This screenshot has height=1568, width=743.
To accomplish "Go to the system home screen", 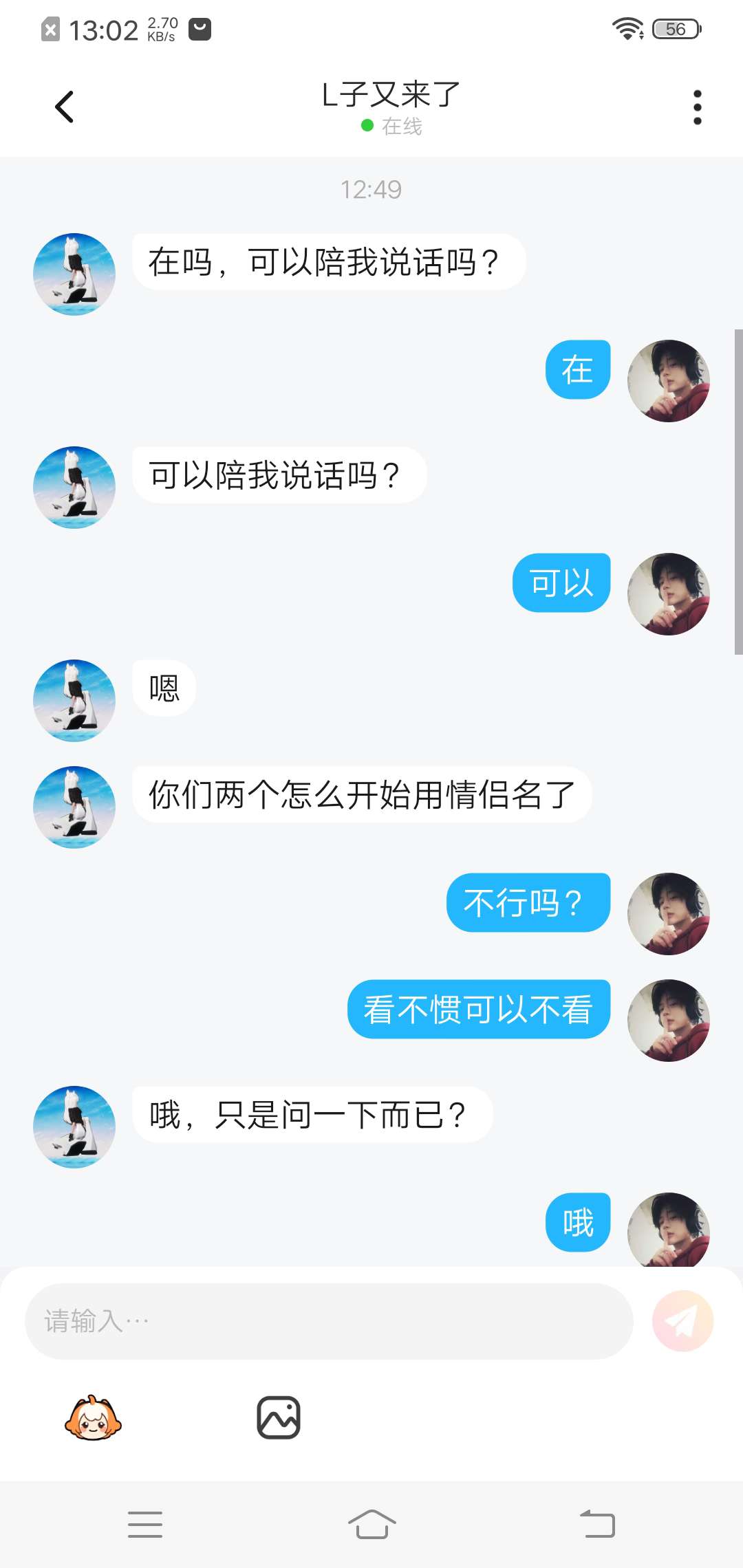I will click(x=371, y=1524).
